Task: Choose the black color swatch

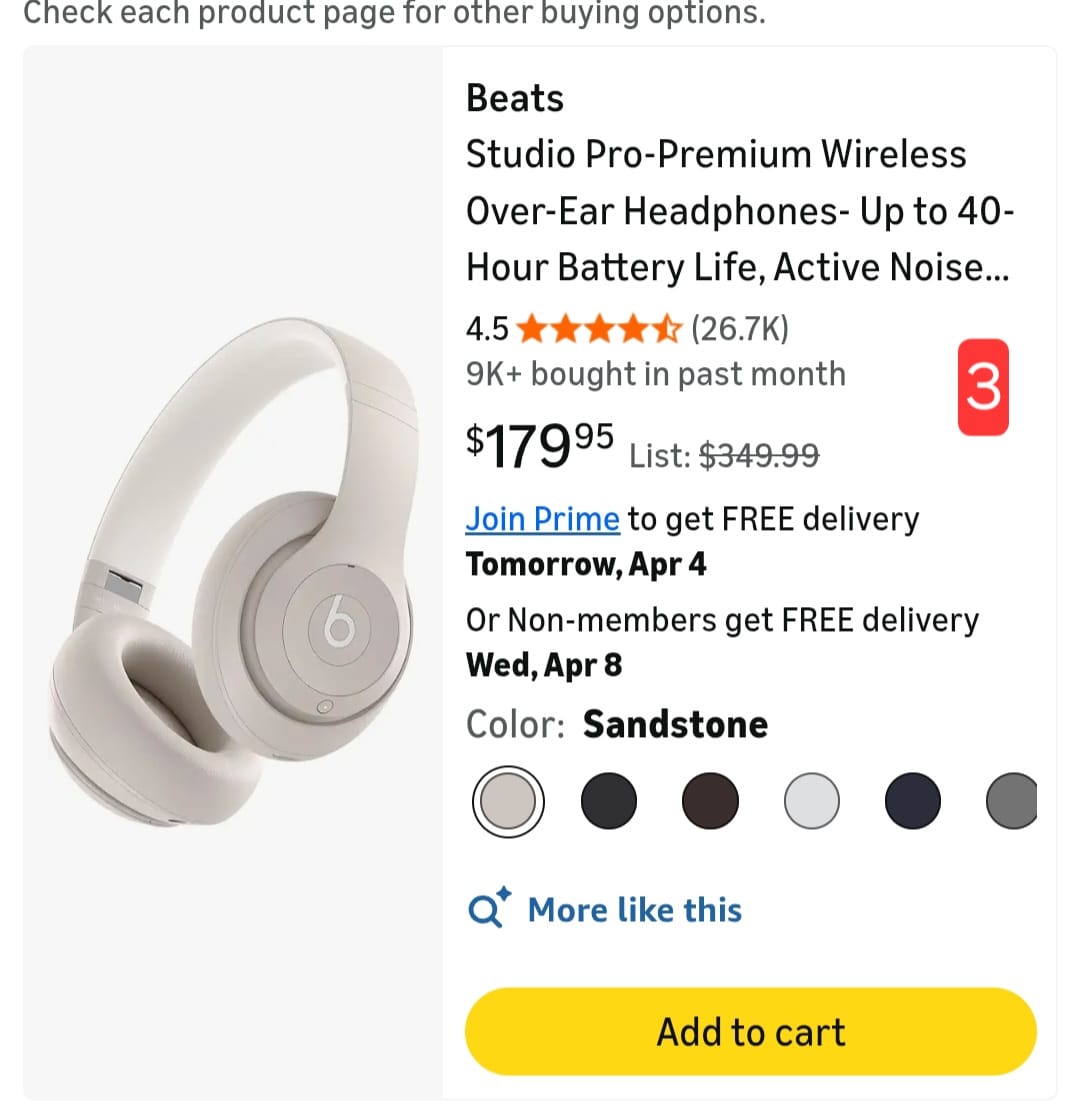Action: tap(609, 801)
